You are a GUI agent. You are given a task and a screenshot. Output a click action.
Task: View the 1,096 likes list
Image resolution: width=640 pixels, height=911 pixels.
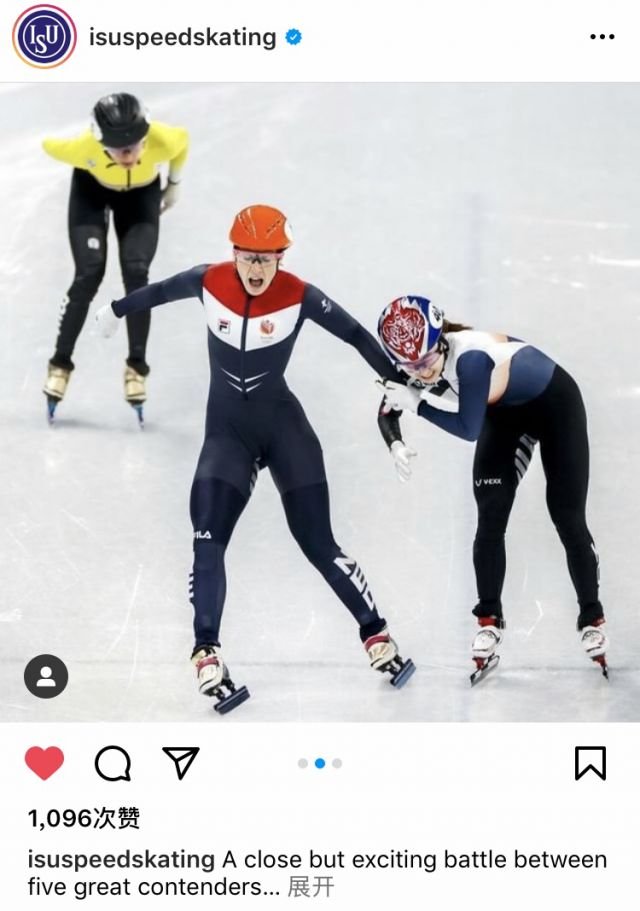click(x=84, y=819)
